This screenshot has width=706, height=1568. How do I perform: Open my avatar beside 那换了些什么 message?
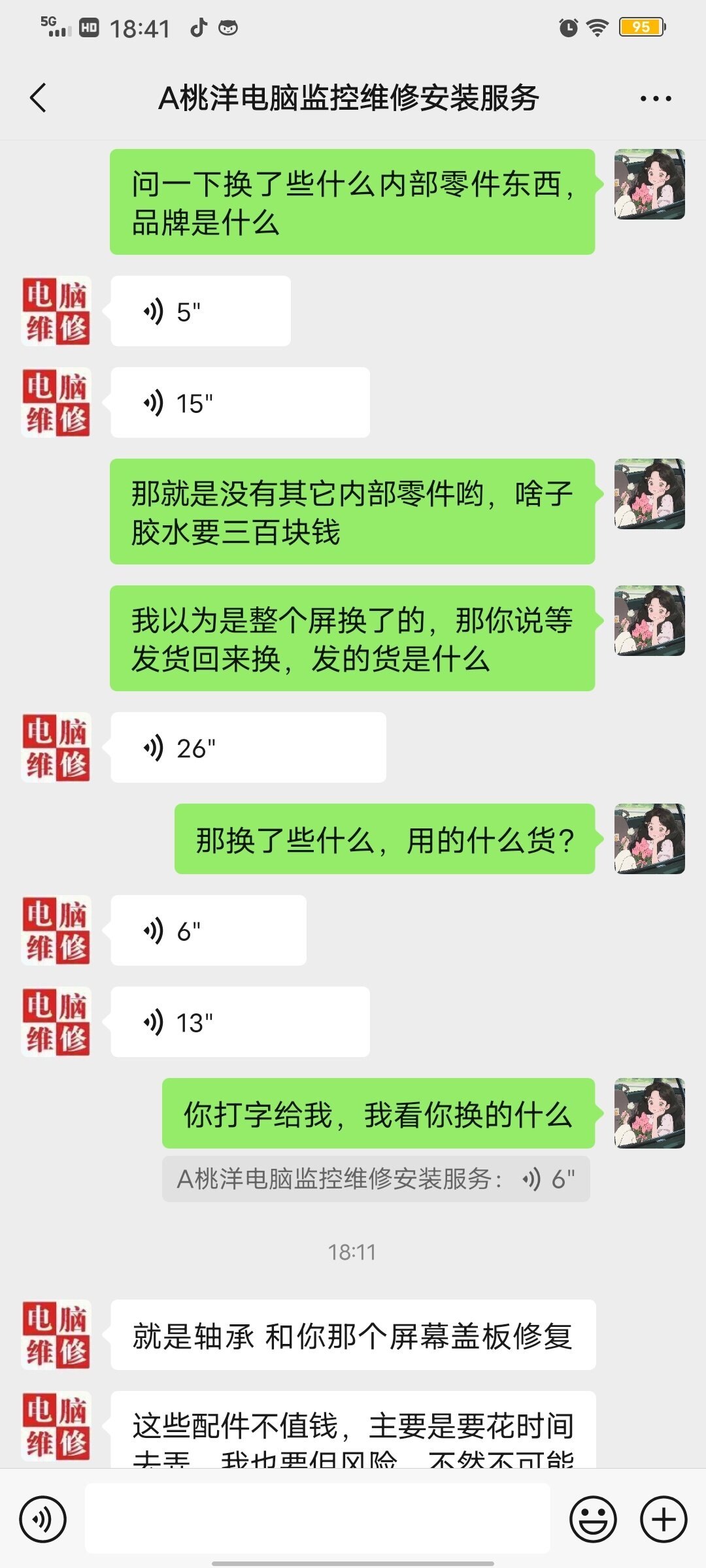tap(649, 839)
